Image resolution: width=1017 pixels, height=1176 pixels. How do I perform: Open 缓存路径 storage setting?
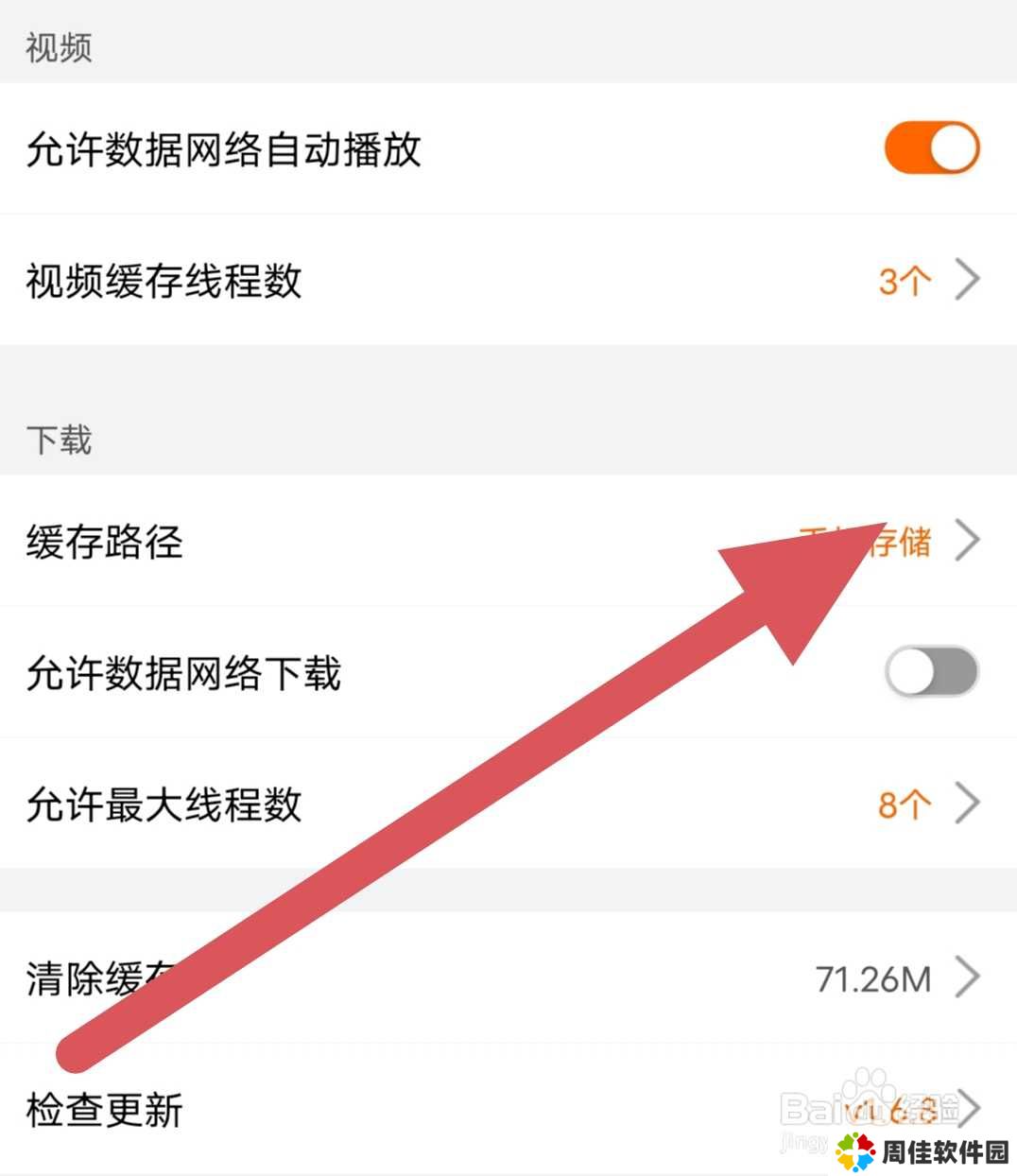coord(508,542)
